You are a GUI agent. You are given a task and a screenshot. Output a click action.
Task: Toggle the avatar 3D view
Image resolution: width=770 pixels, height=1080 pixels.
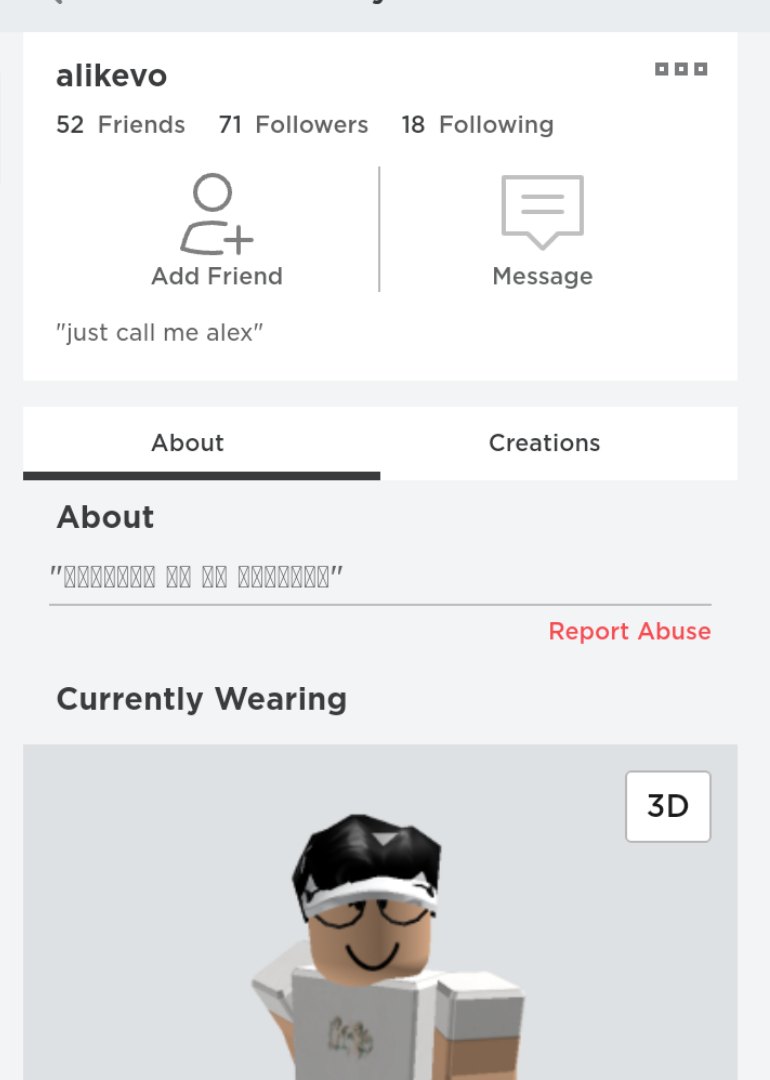click(x=667, y=806)
